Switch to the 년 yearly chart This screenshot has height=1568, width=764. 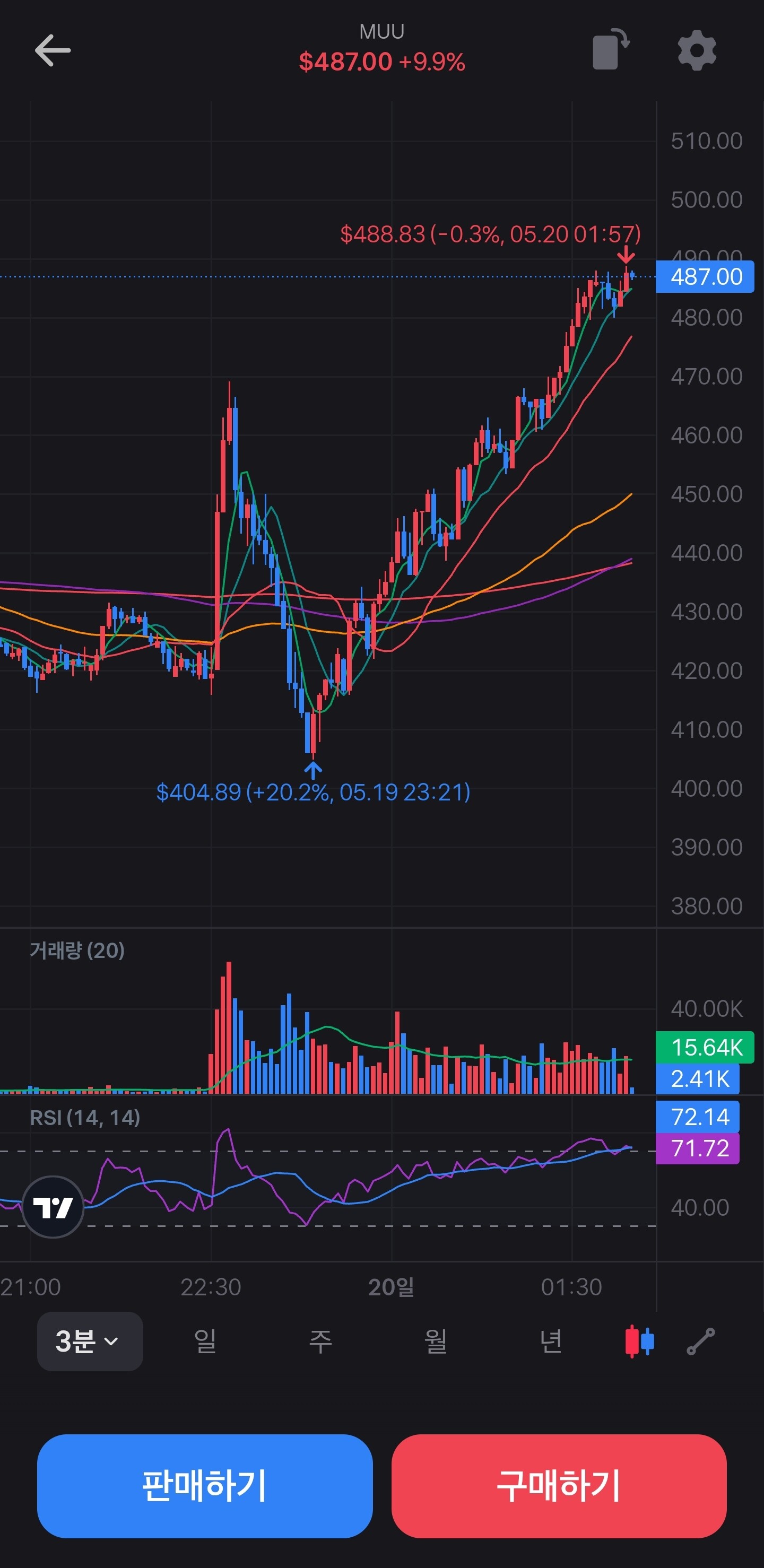point(550,1341)
